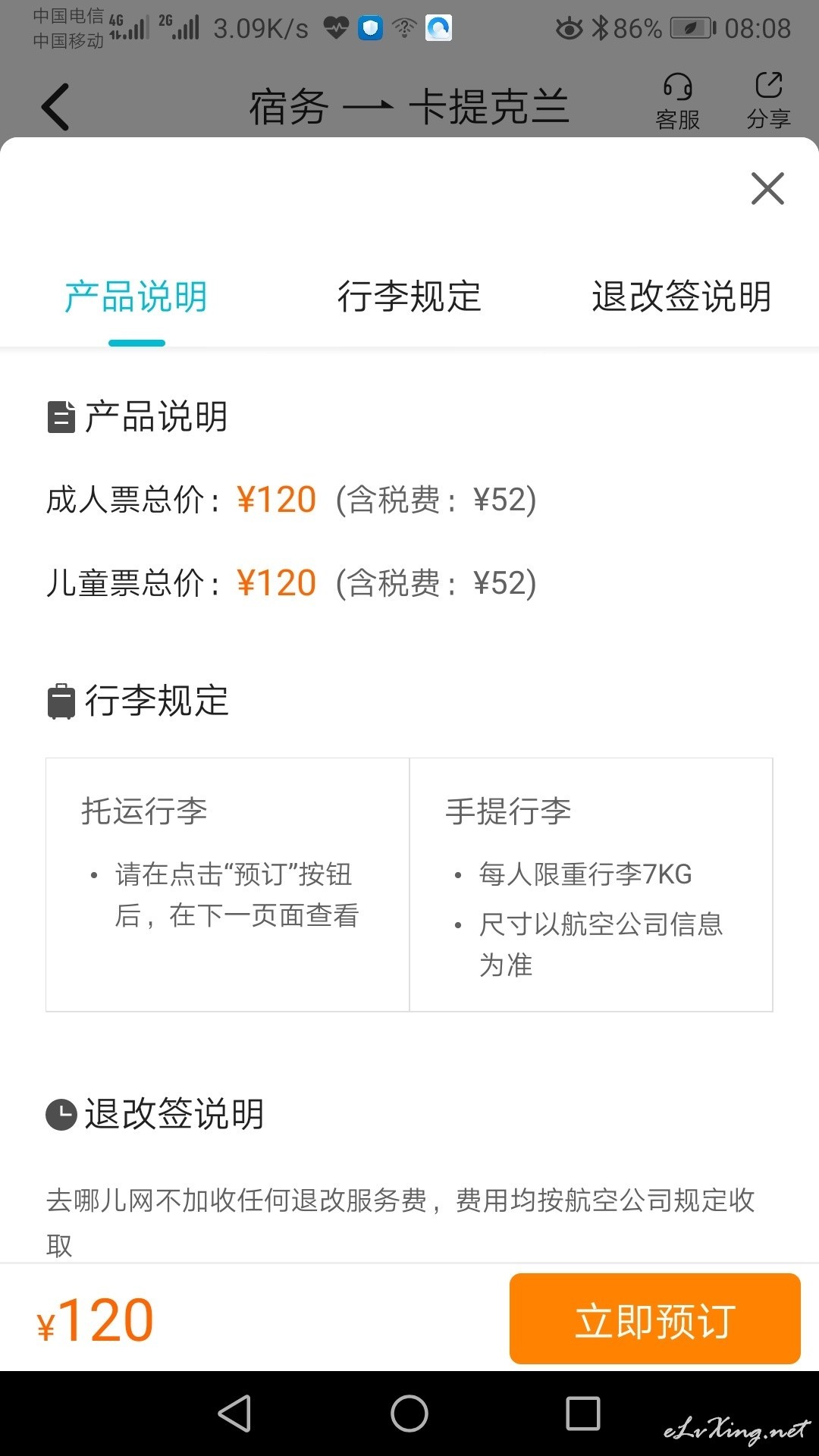Share this flight via 分享

(x=768, y=102)
